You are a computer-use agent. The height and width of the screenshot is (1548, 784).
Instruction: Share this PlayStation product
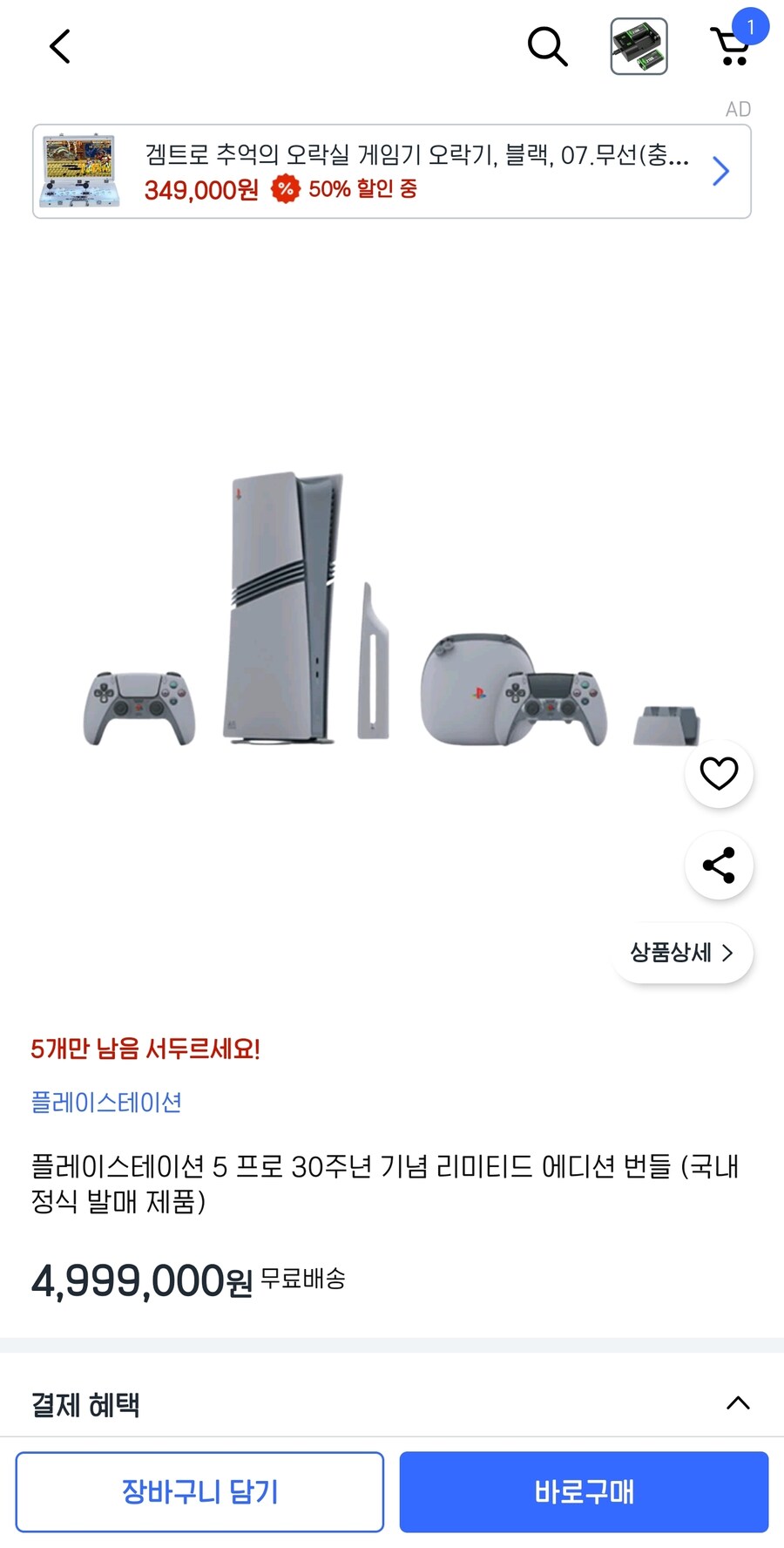719,866
